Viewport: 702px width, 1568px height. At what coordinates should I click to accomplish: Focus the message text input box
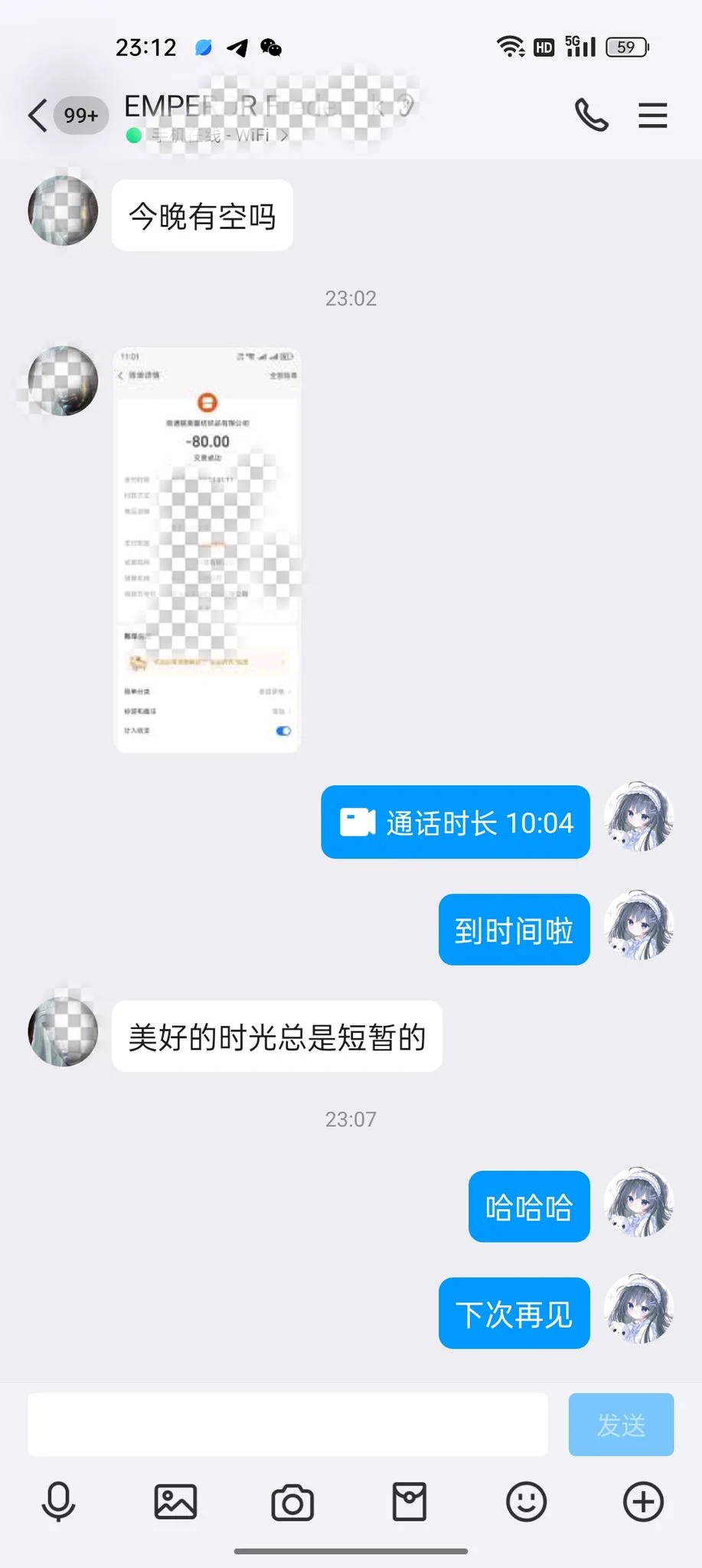[x=288, y=1424]
